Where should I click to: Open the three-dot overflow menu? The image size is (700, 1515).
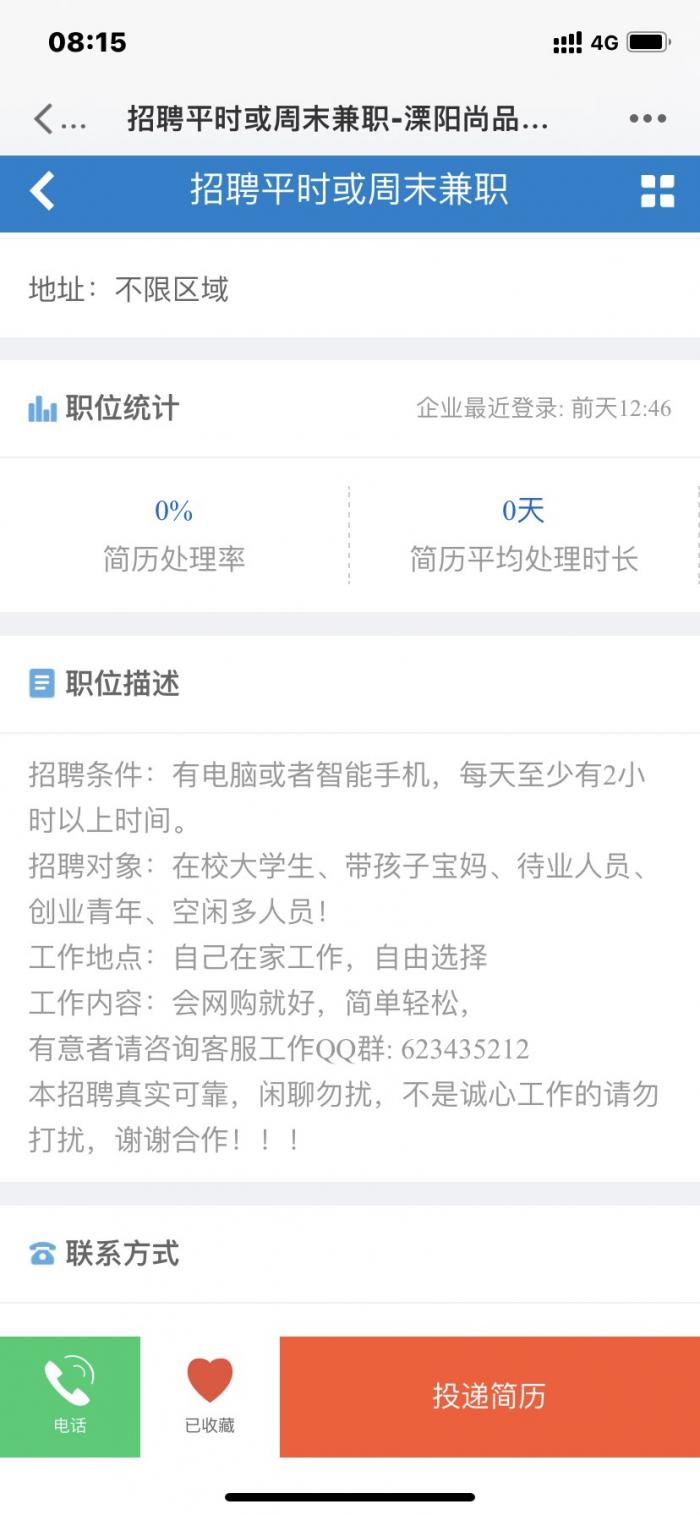tap(647, 119)
